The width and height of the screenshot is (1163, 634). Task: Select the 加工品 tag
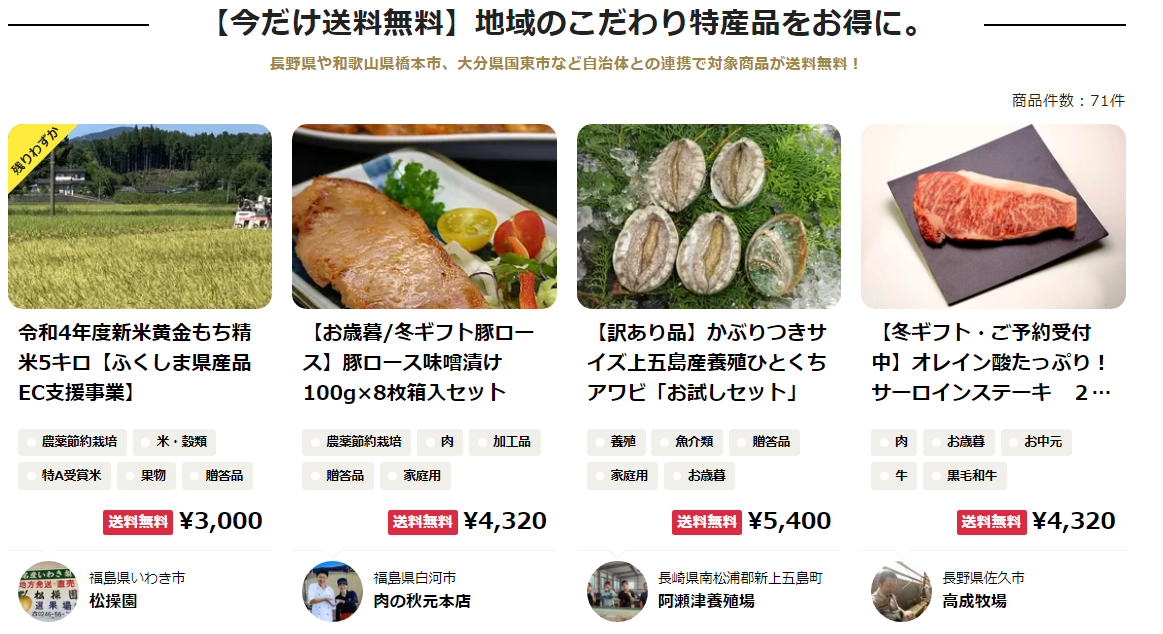[x=504, y=442]
